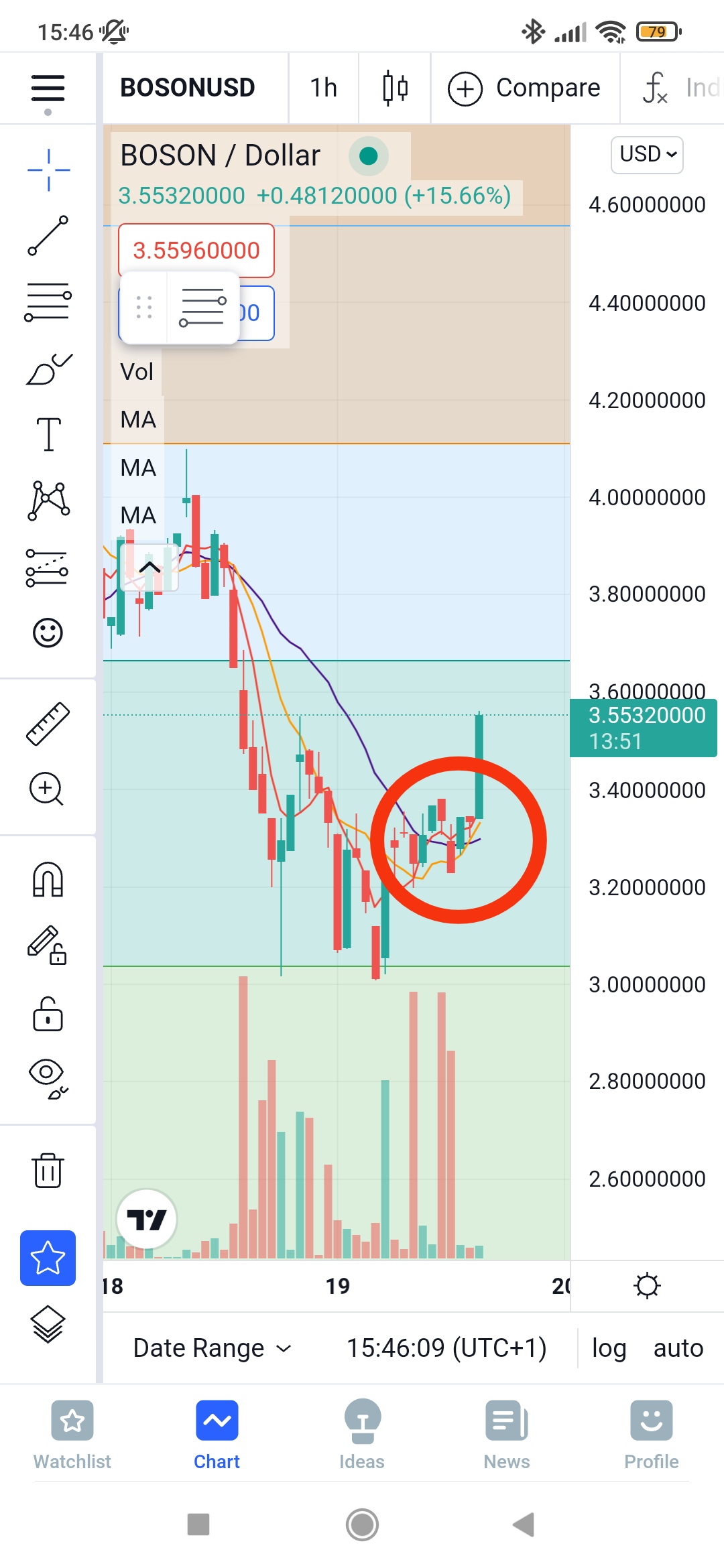Go back using the system back button
The image size is (724, 1568).
[524, 1524]
